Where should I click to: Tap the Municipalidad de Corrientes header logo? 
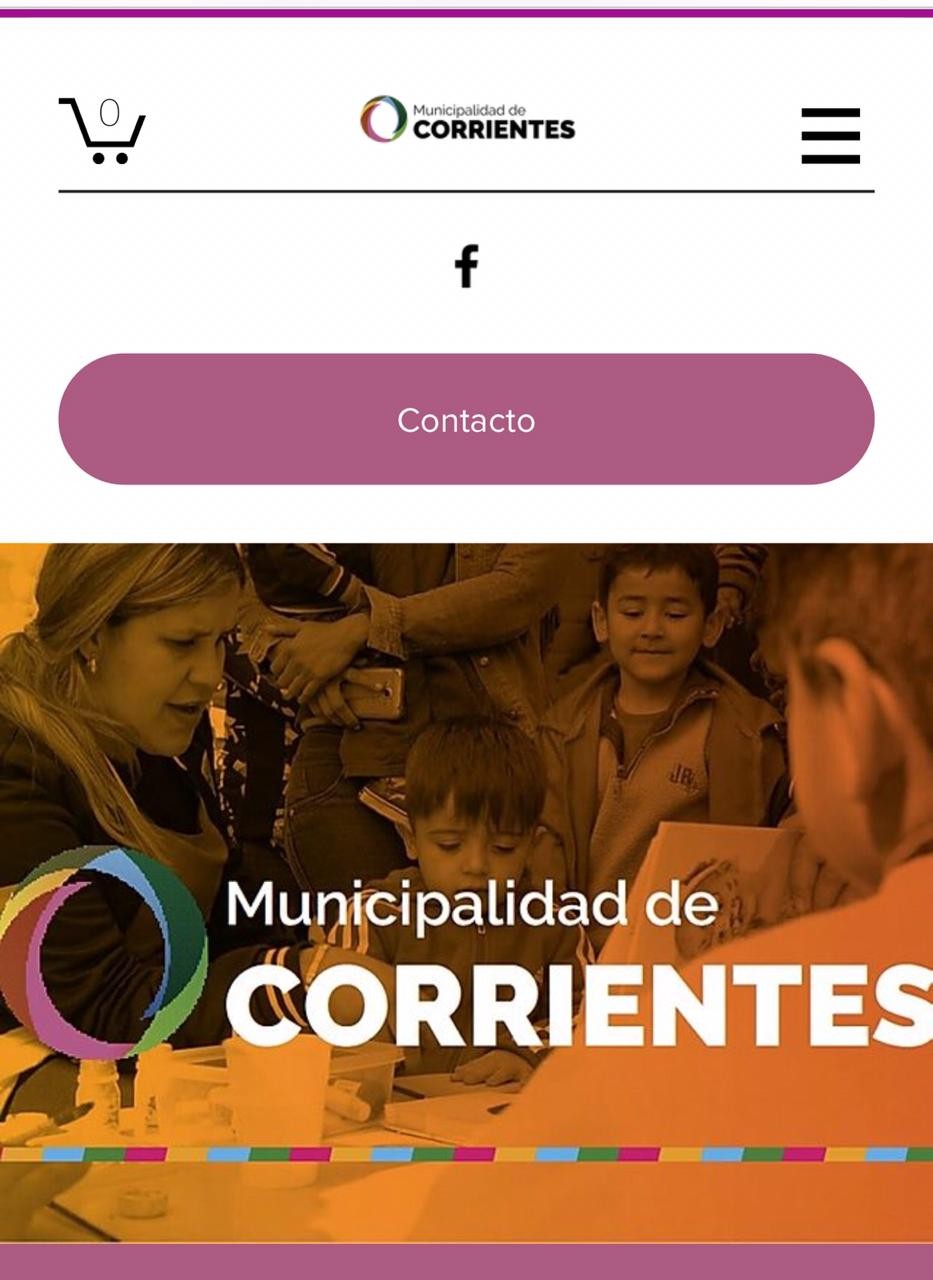[x=467, y=120]
